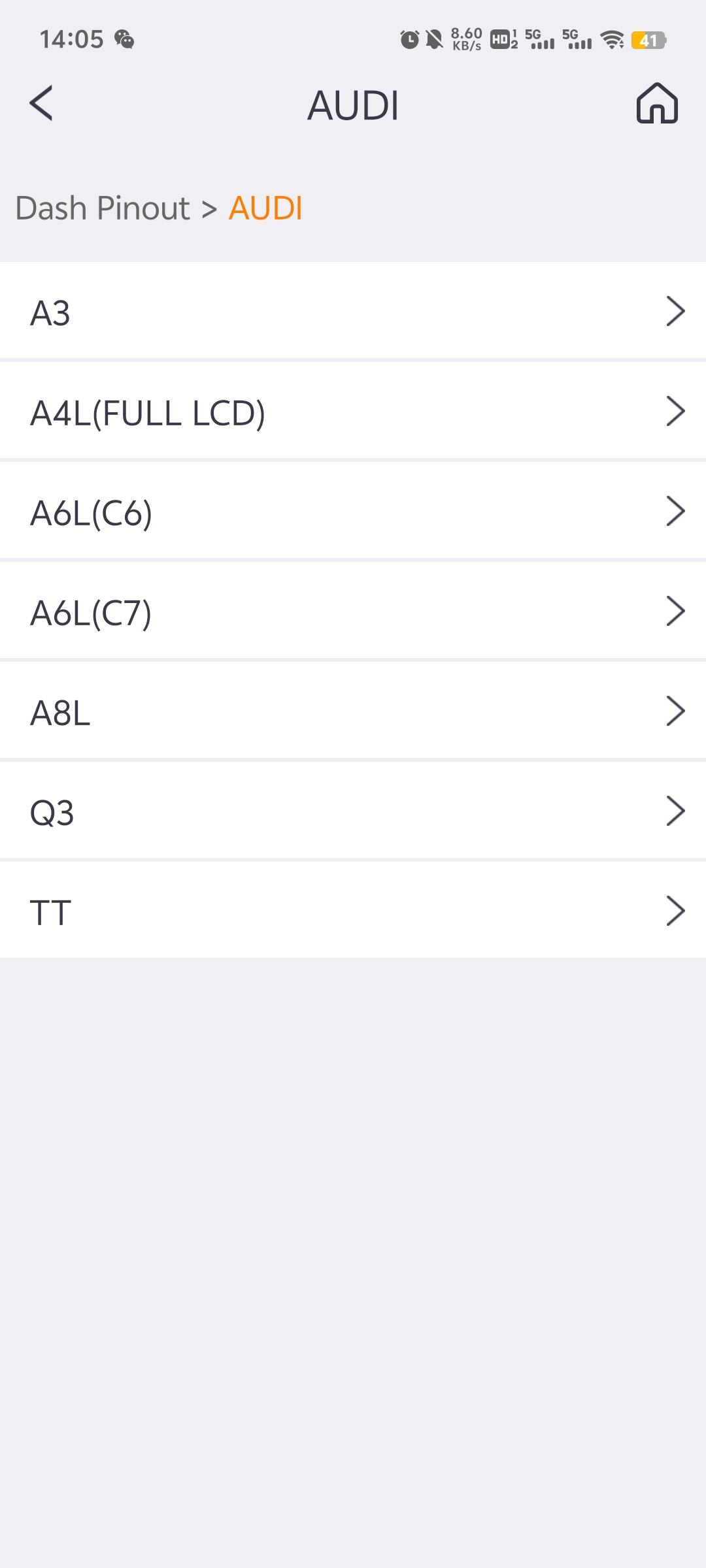
Task: Select the A4L(FULL LCD) row
Action: 353,412
